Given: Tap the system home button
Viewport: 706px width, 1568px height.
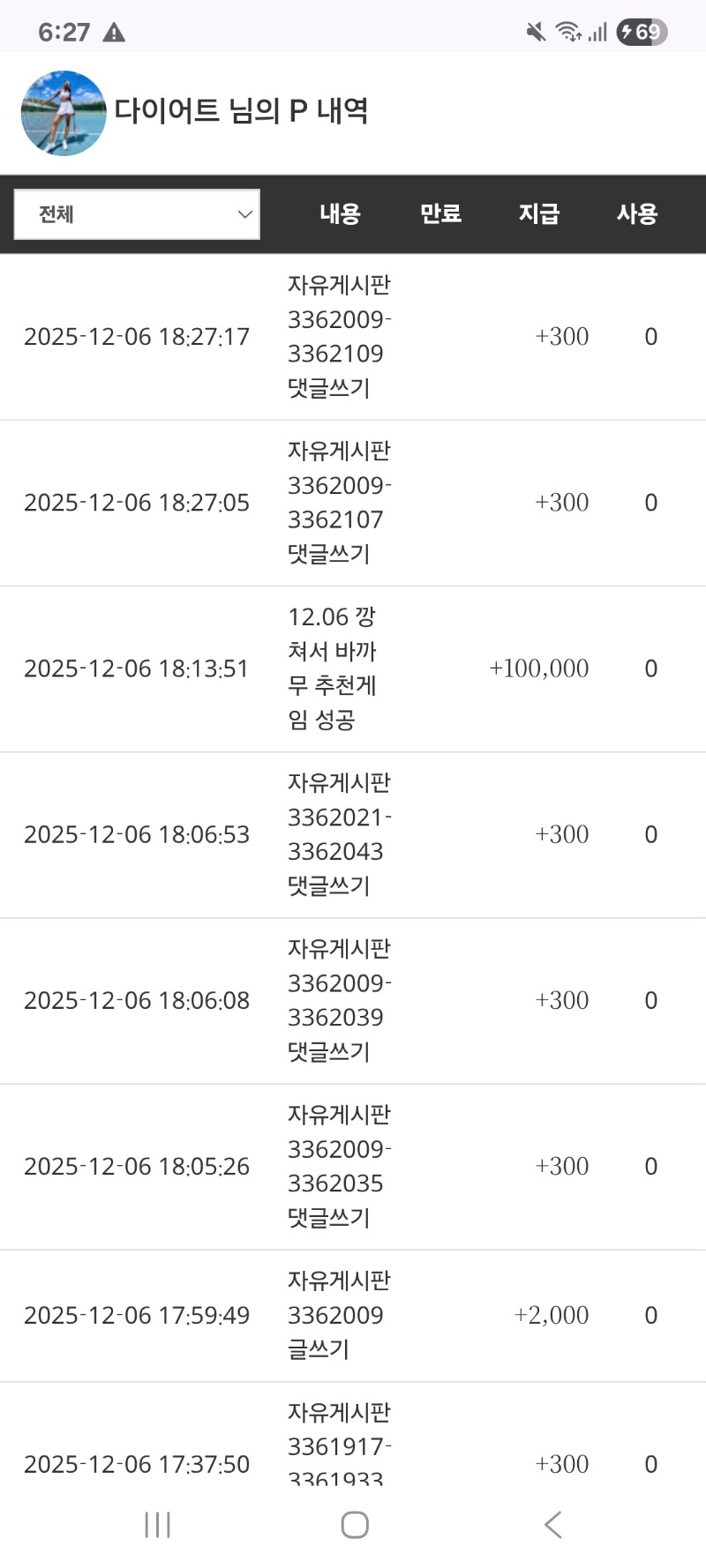Looking at the screenshot, I should (355, 1524).
